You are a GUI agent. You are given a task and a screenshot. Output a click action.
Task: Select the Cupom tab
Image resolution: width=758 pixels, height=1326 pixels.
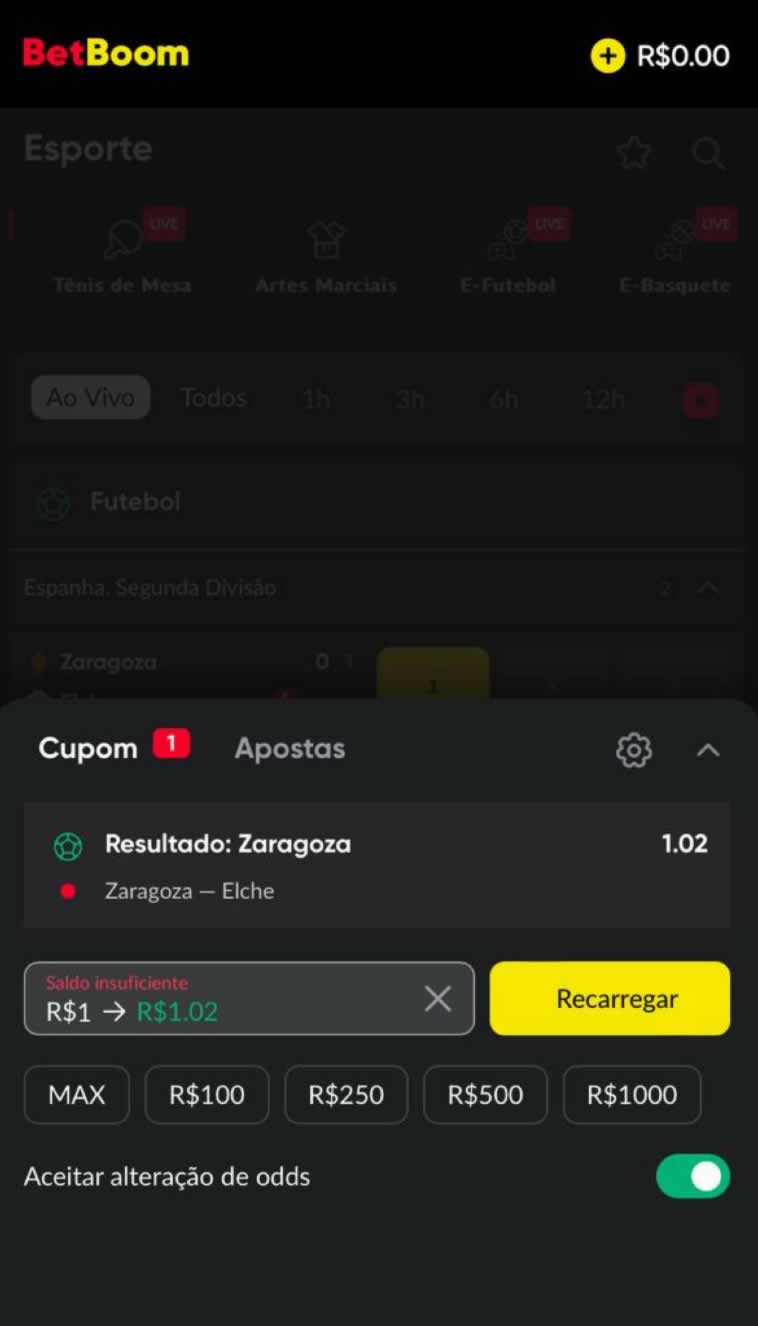pyautogui.click(x=88, y=749)
